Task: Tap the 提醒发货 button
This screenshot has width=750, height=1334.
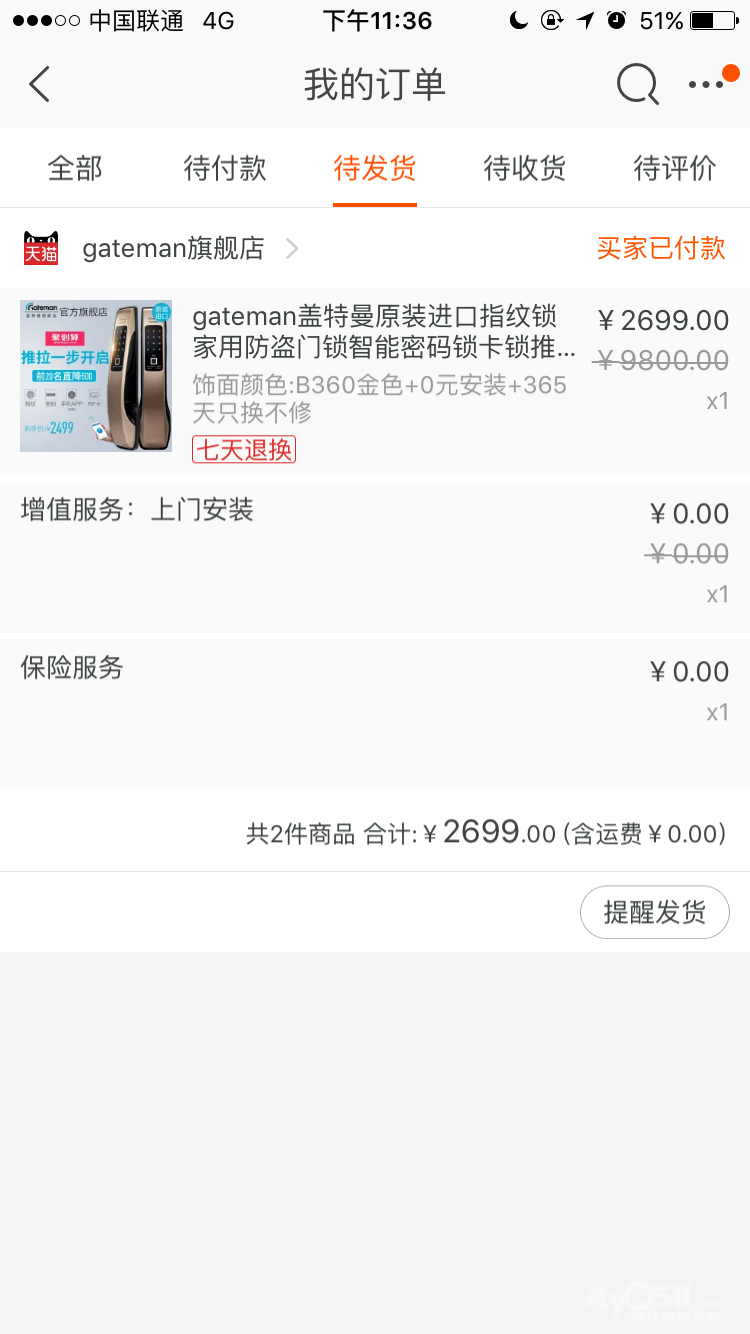Action: coord(655,912)
